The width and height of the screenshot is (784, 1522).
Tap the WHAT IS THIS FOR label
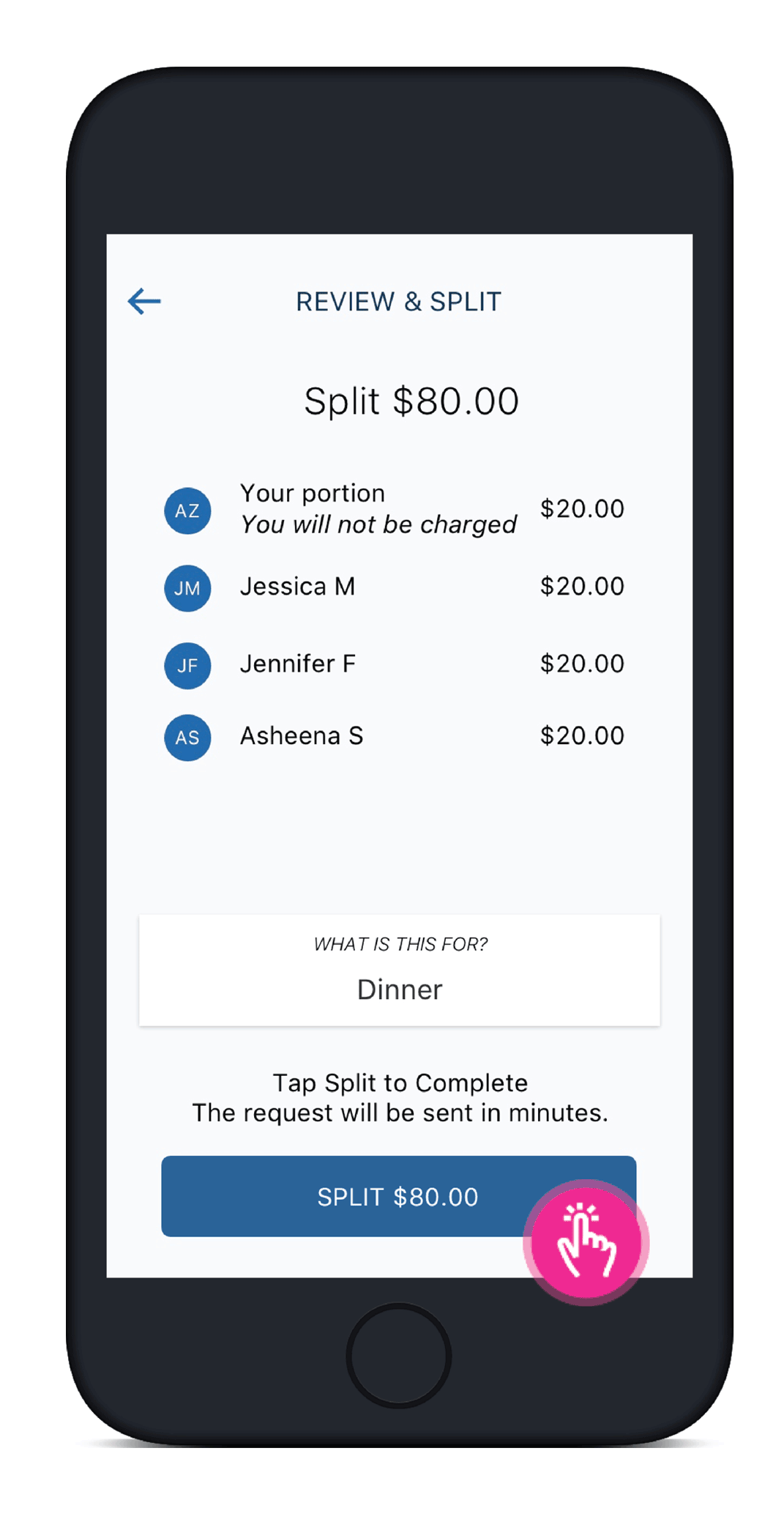399,944
